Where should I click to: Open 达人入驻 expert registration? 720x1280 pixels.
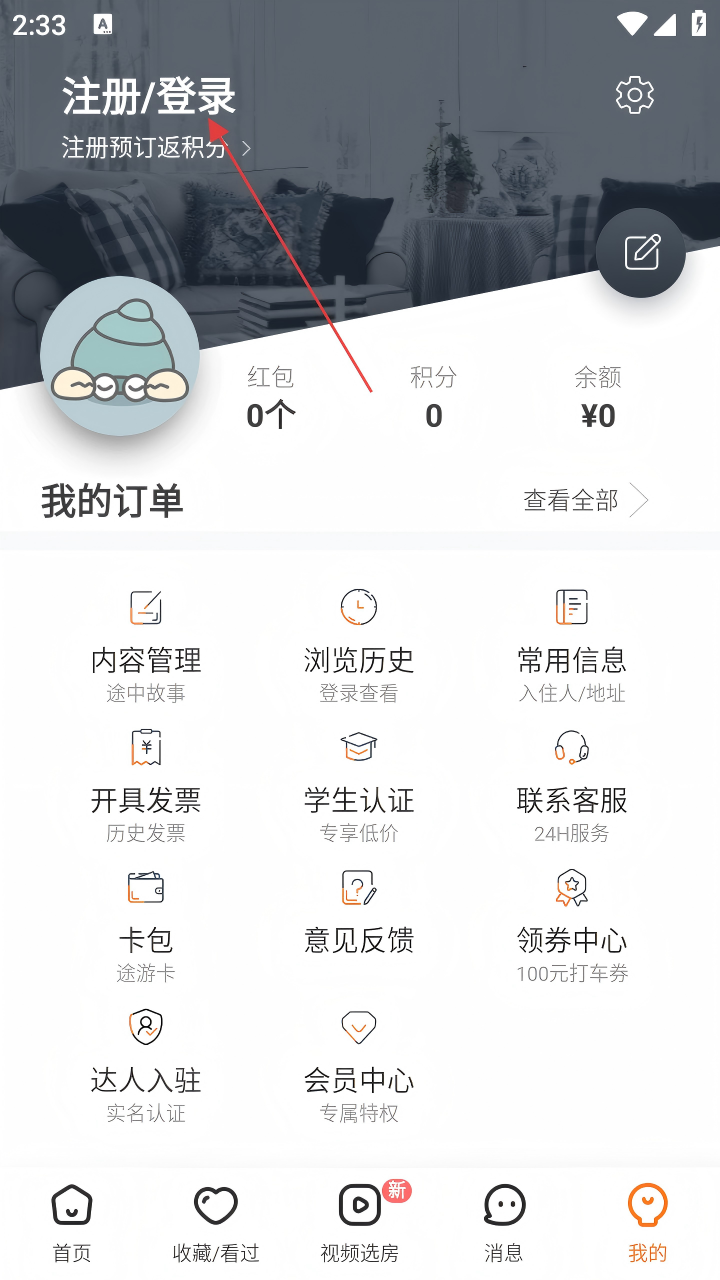(146, 1065)
